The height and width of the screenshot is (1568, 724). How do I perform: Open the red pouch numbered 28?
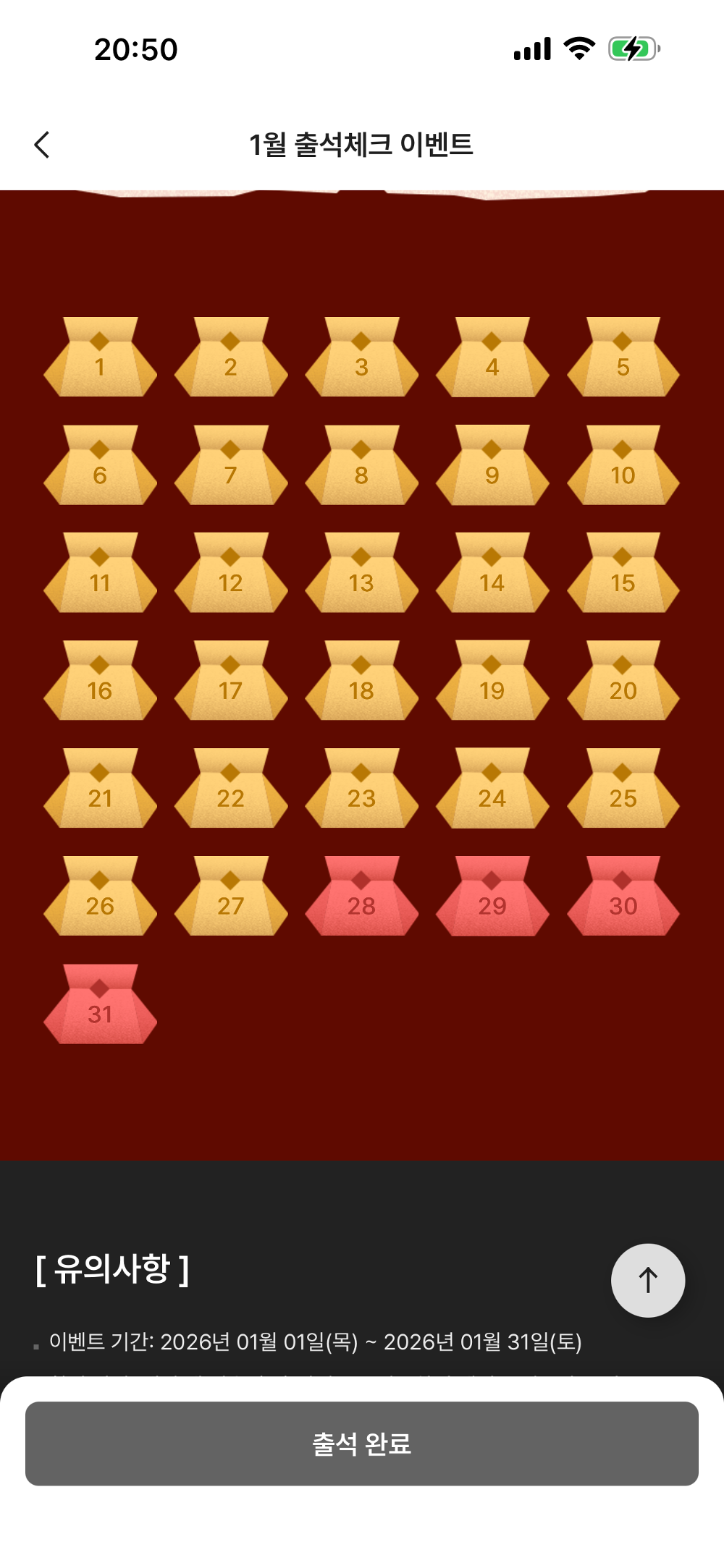[x=361, y=897]
